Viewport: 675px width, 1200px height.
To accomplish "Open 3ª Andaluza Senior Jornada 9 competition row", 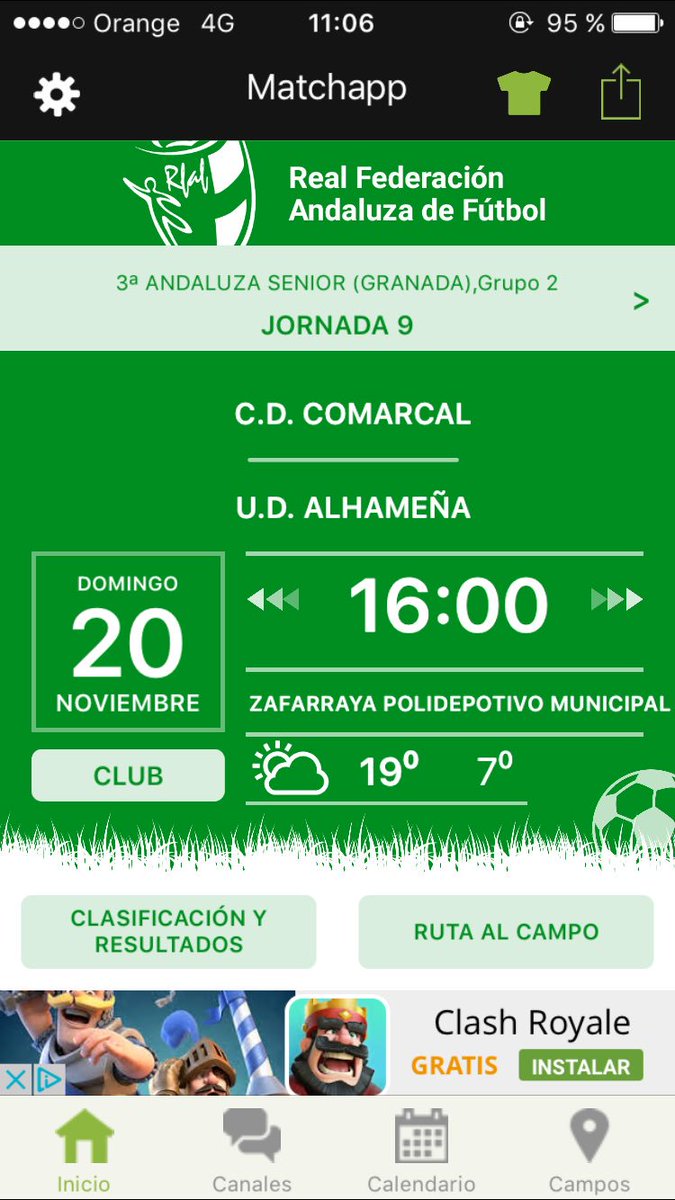I will [x=337, y=298].
